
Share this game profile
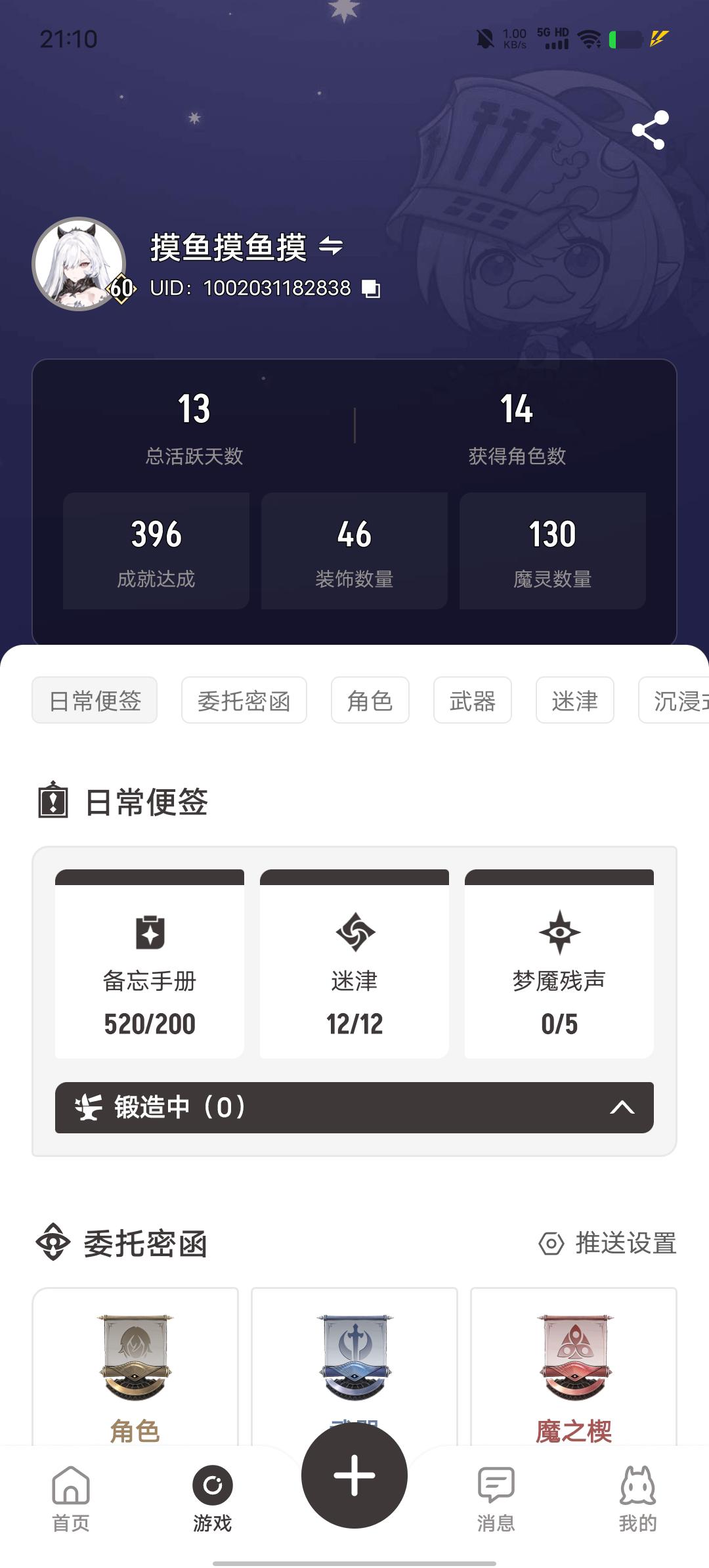(x=650, y=130)
